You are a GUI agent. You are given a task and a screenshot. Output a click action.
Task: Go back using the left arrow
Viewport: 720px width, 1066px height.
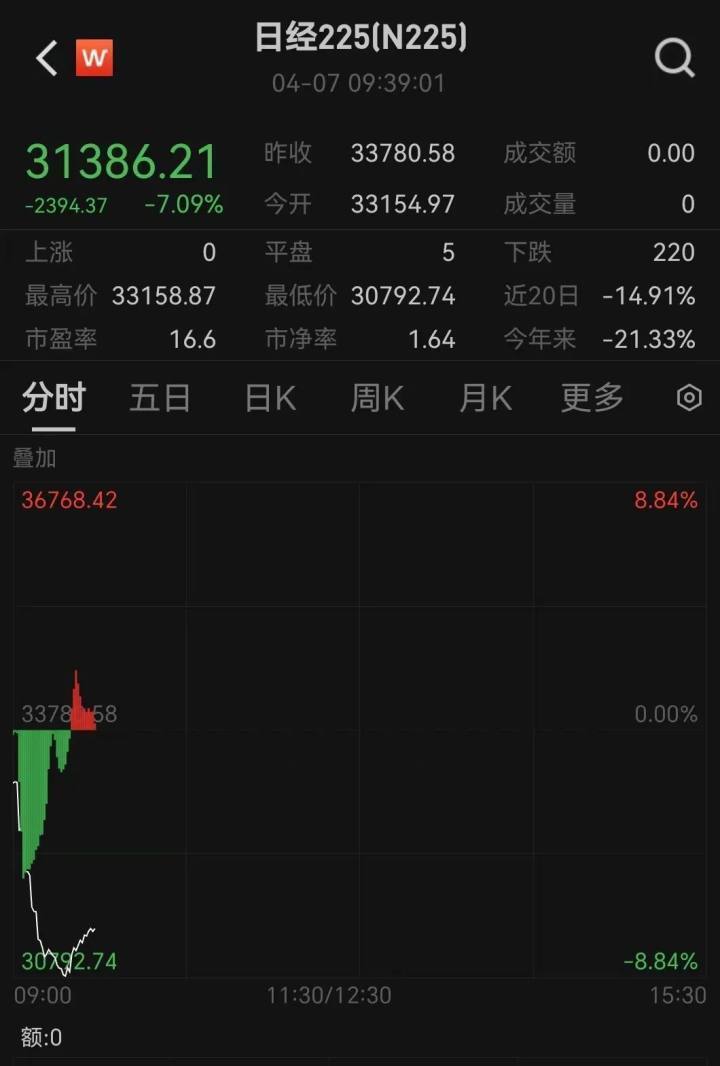click(44, 57)
